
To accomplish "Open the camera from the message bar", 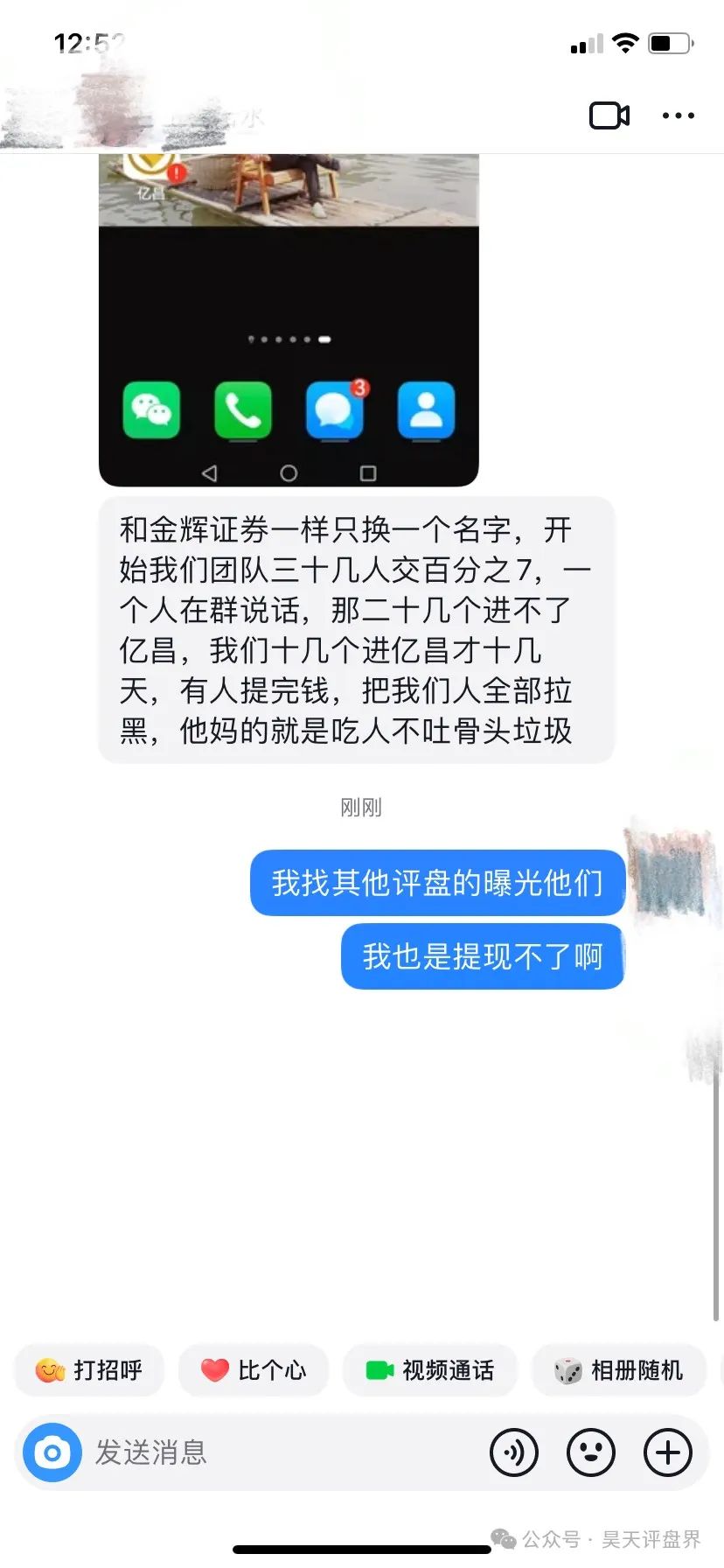I will 52,1453.
